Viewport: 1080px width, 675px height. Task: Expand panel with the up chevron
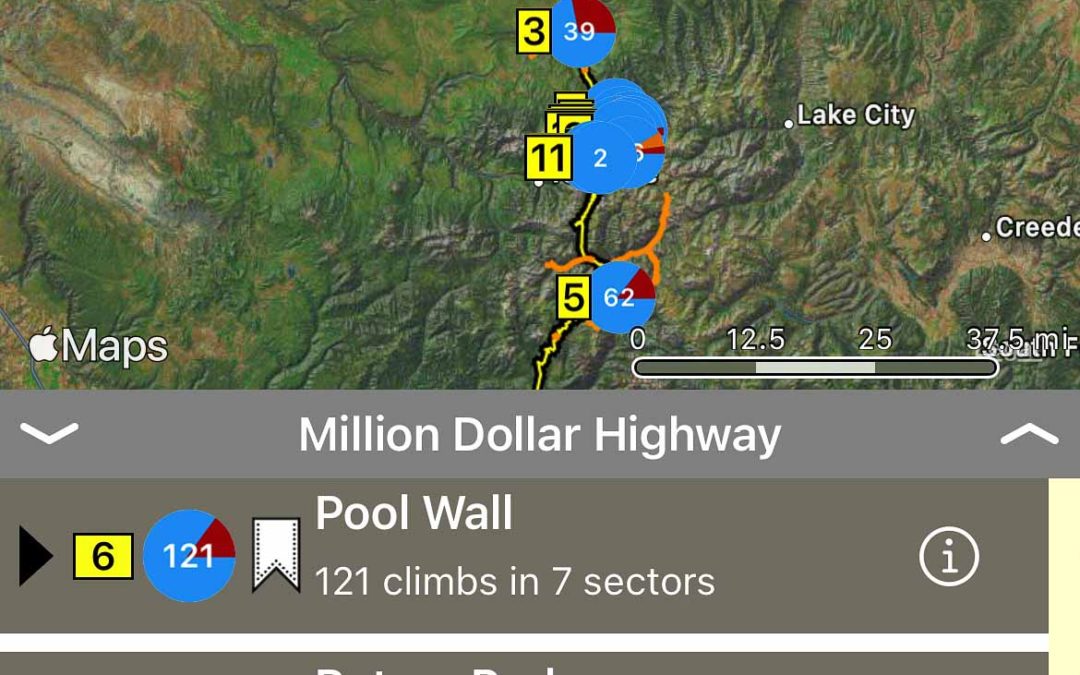(x=1028, y=434)
